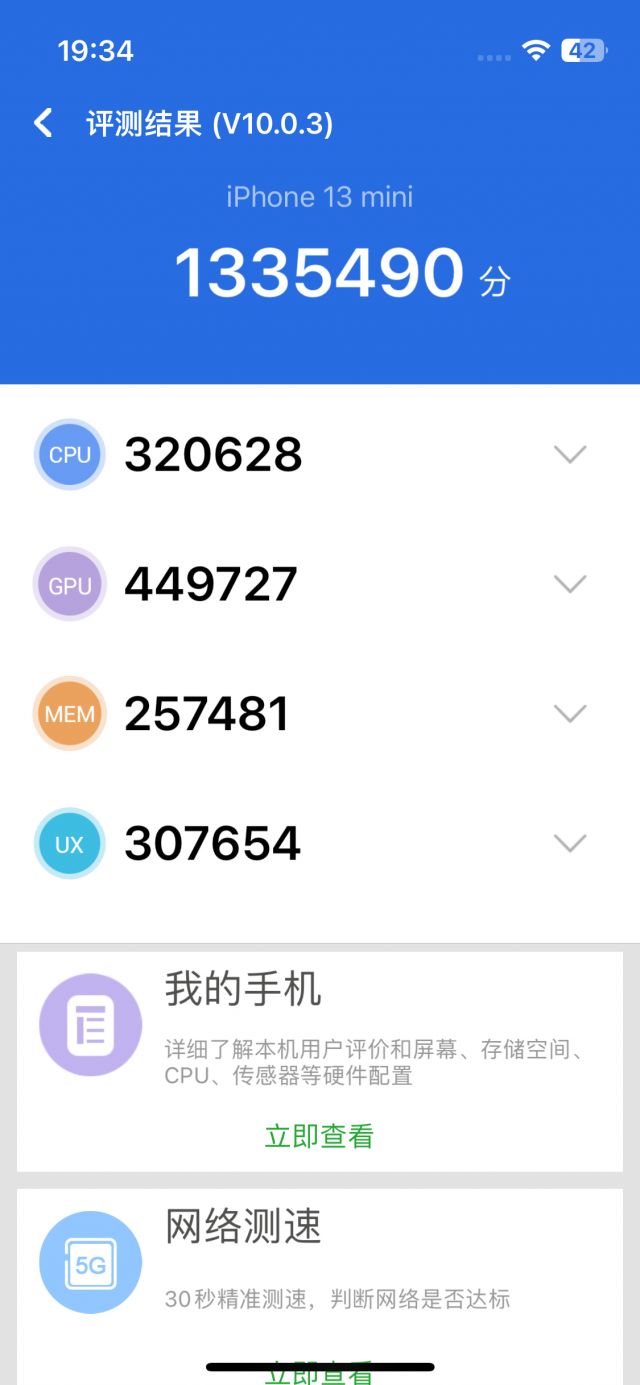Screen dimensions: 640x1385
Task: Go back from the 评测结果 screen
Action: coord(43,123)
